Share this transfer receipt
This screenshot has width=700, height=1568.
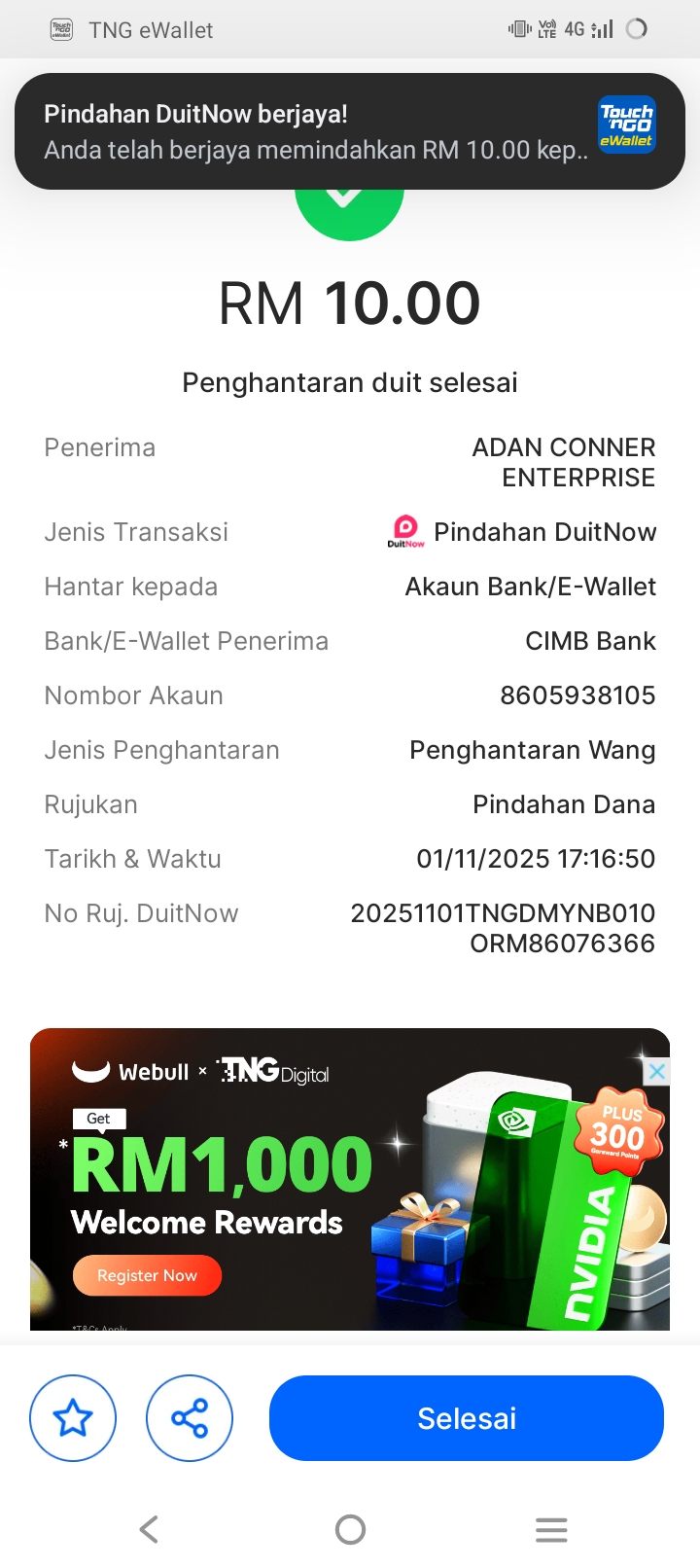(x=190, y=1418)
